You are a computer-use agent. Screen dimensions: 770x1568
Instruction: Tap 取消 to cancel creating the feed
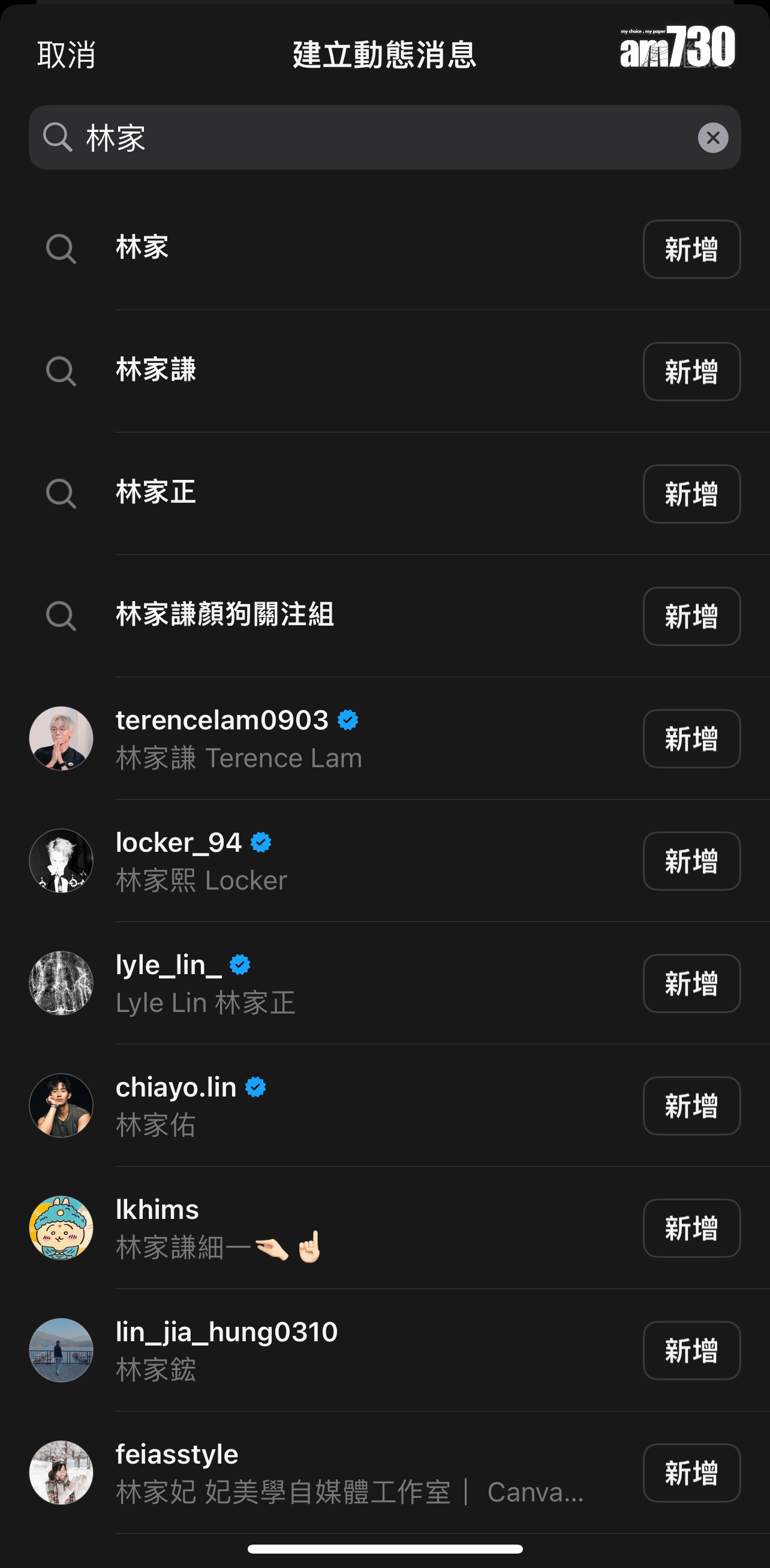point(66,55)
